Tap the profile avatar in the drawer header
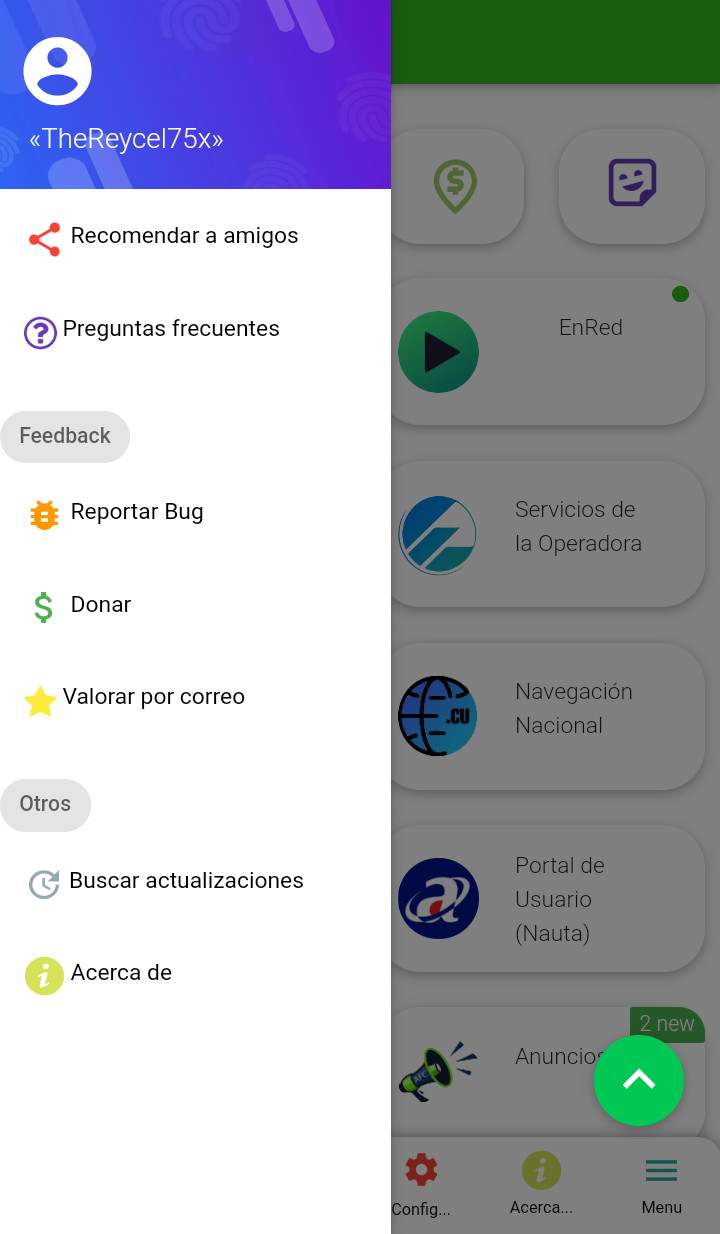Image resolution: width=720 pixels, height=1234 pixels. coord(58,70)
